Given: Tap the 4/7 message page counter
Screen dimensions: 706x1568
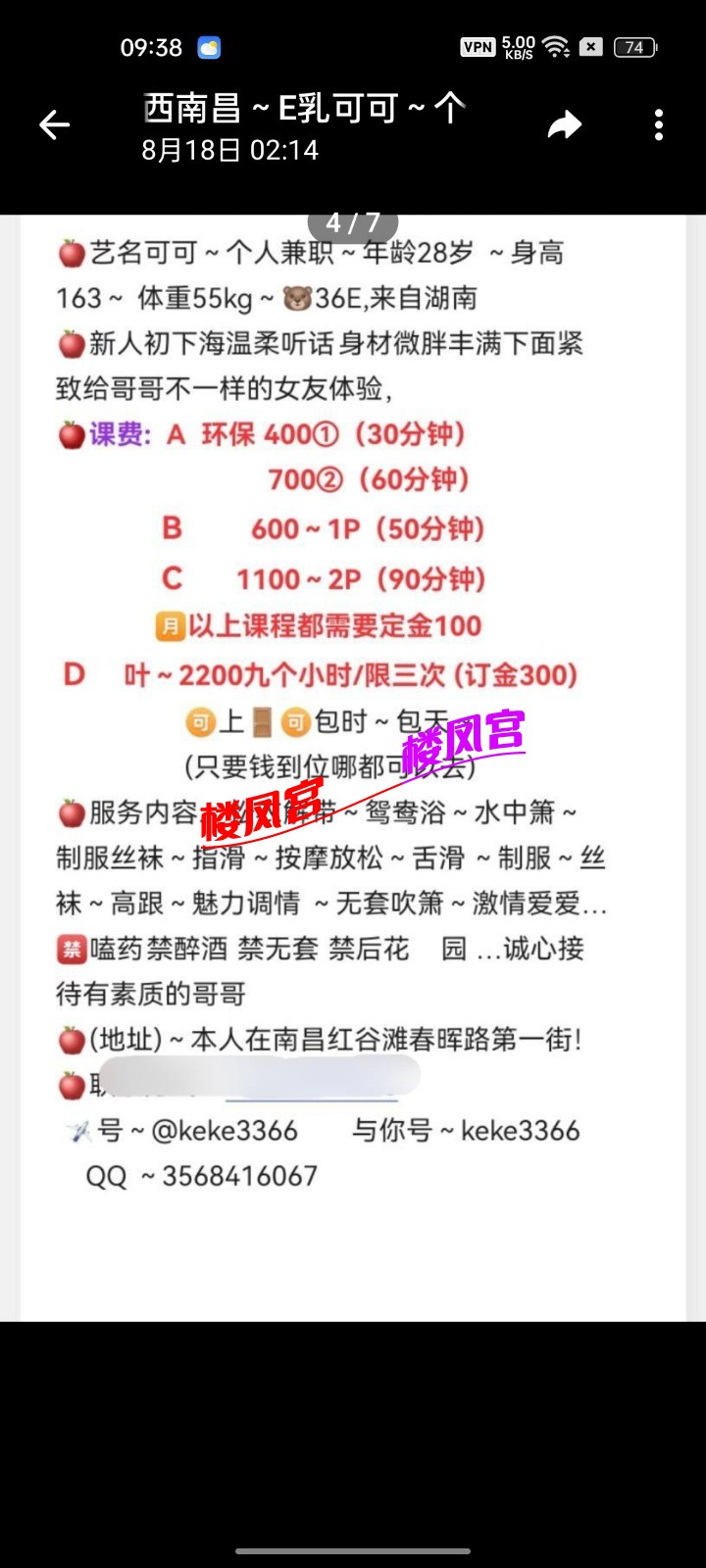Looking at the screenshot, I should [352, 223].
